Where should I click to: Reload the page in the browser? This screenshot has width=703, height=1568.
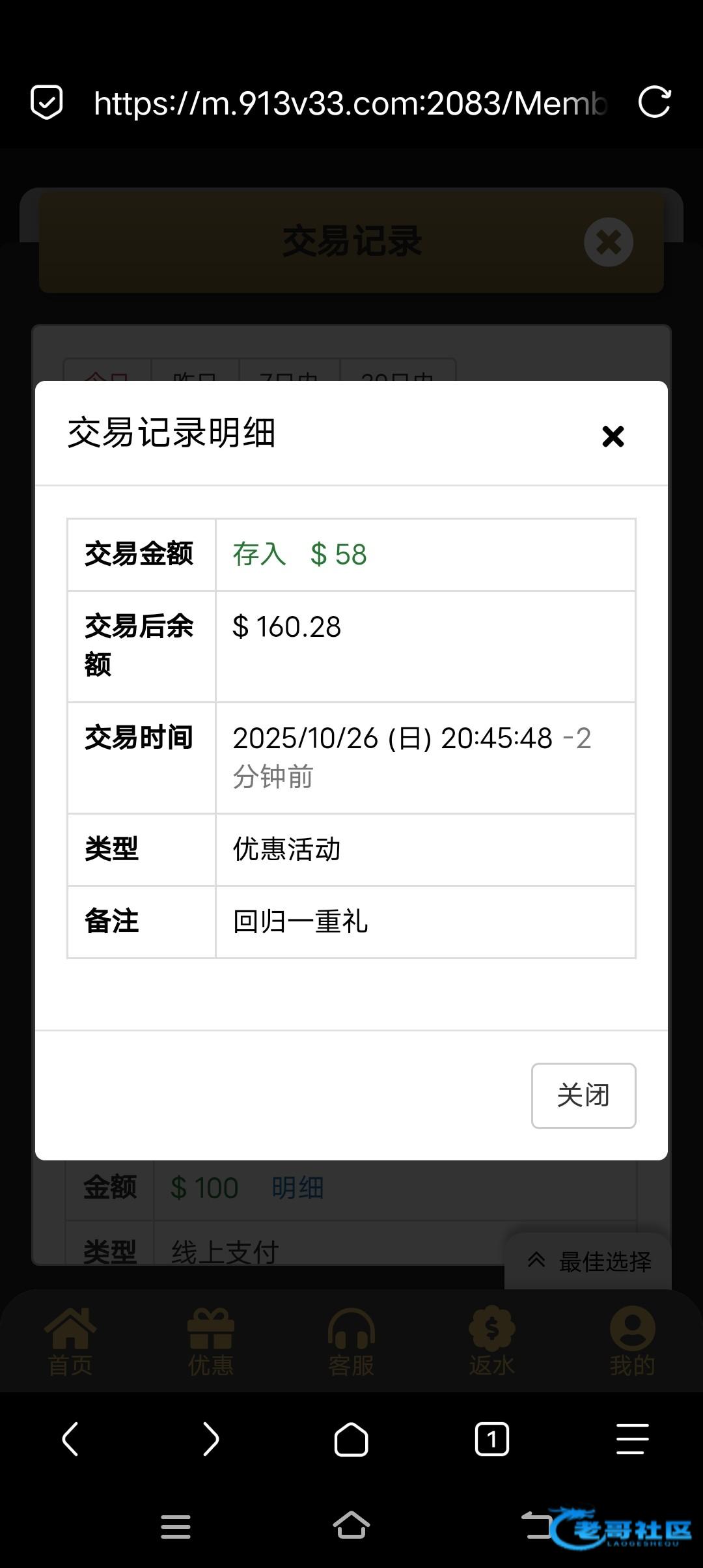pyautogui.click(x=654, y=102)
